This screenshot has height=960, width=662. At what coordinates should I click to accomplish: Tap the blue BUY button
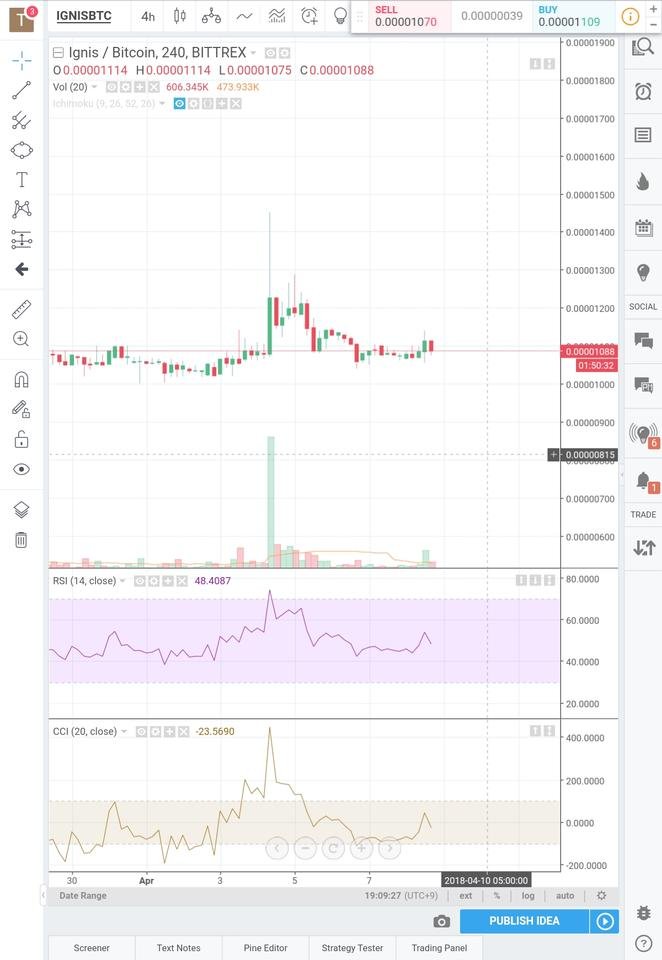[x=568, y=16]
